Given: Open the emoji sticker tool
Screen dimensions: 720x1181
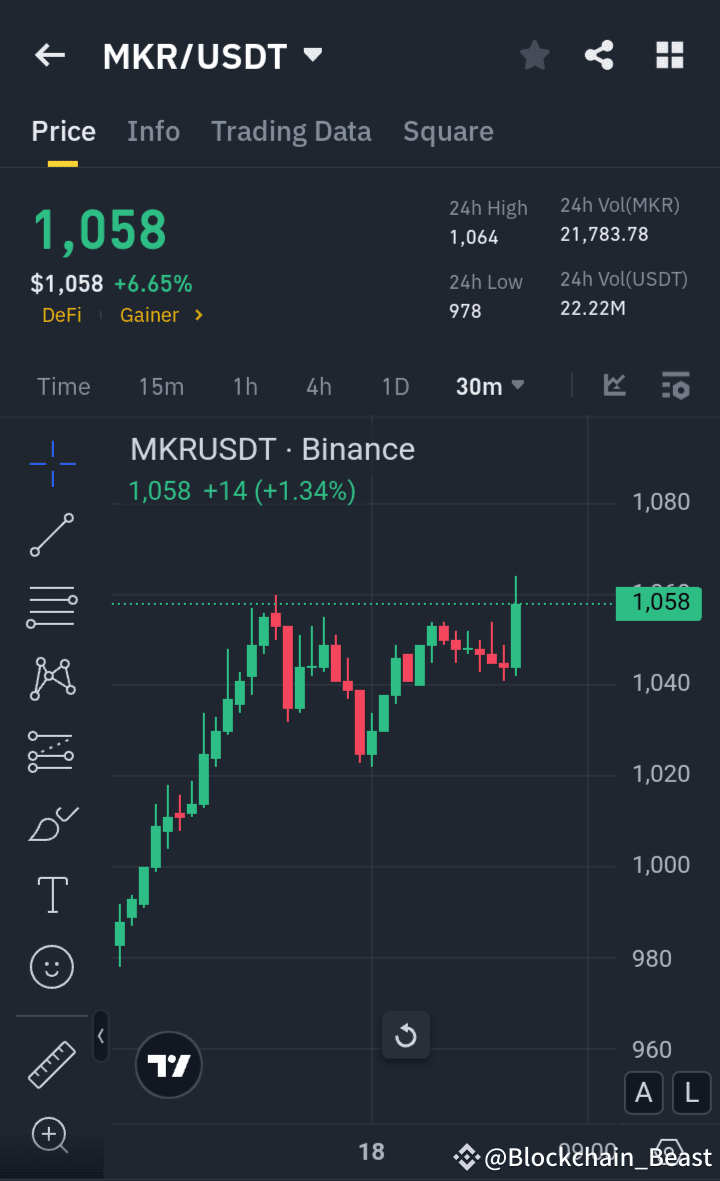Looking at the screenshot, I should (x=51, y=967).
